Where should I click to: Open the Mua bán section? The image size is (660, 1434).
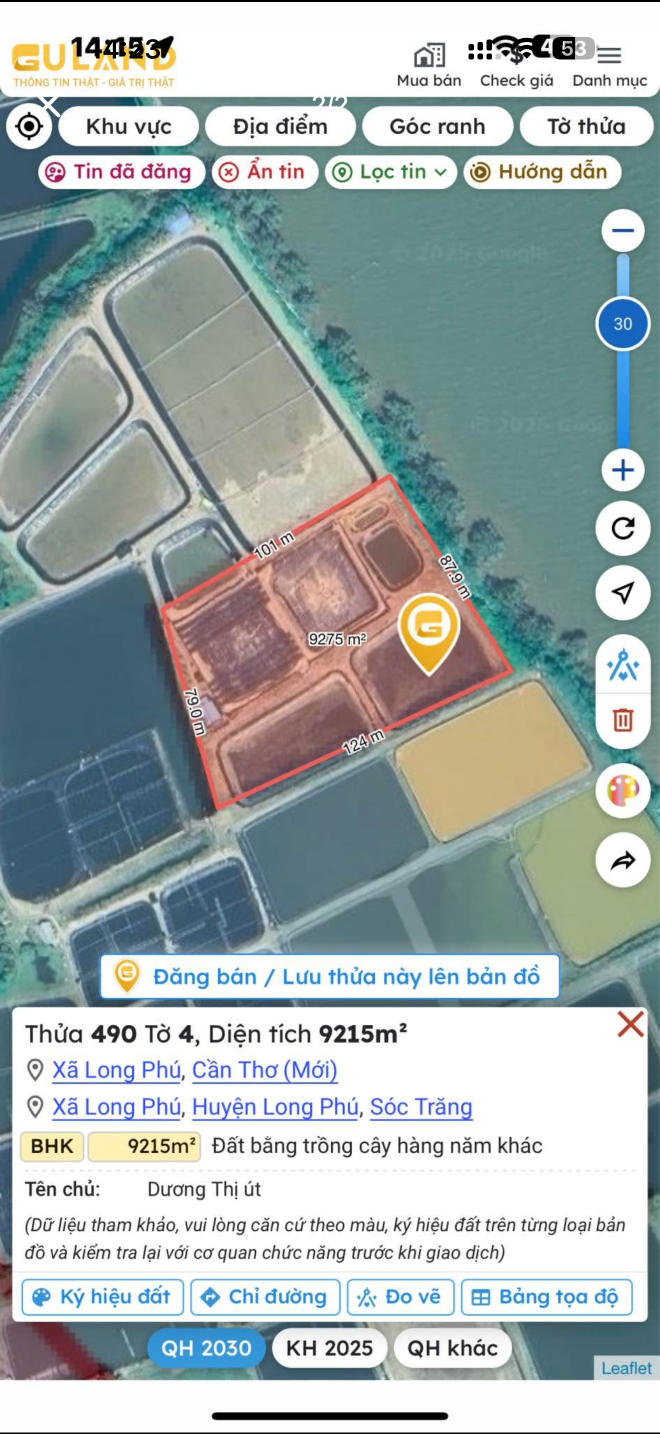coord(429,65)
